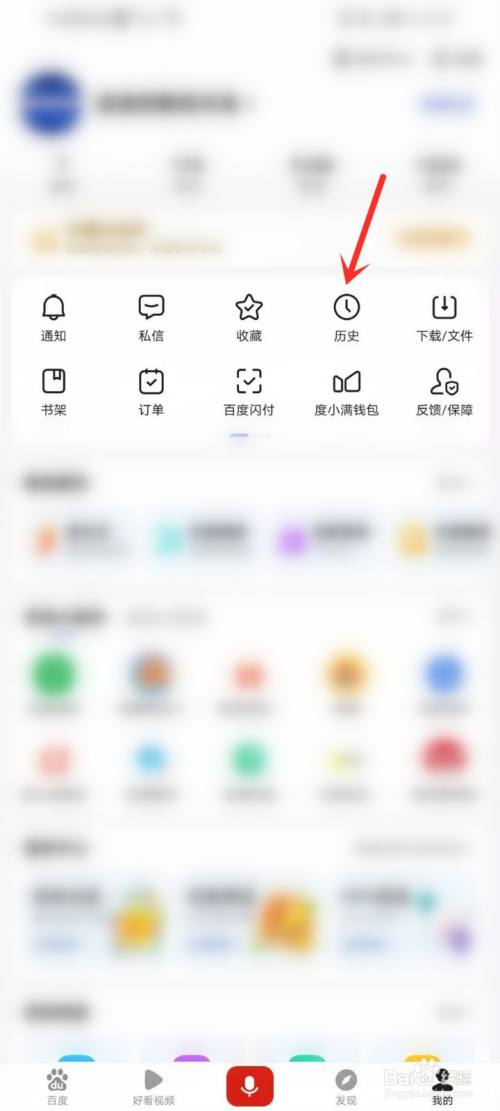Switch to the 我的 tab
500x1111 pixels.
click(442, 1087)
